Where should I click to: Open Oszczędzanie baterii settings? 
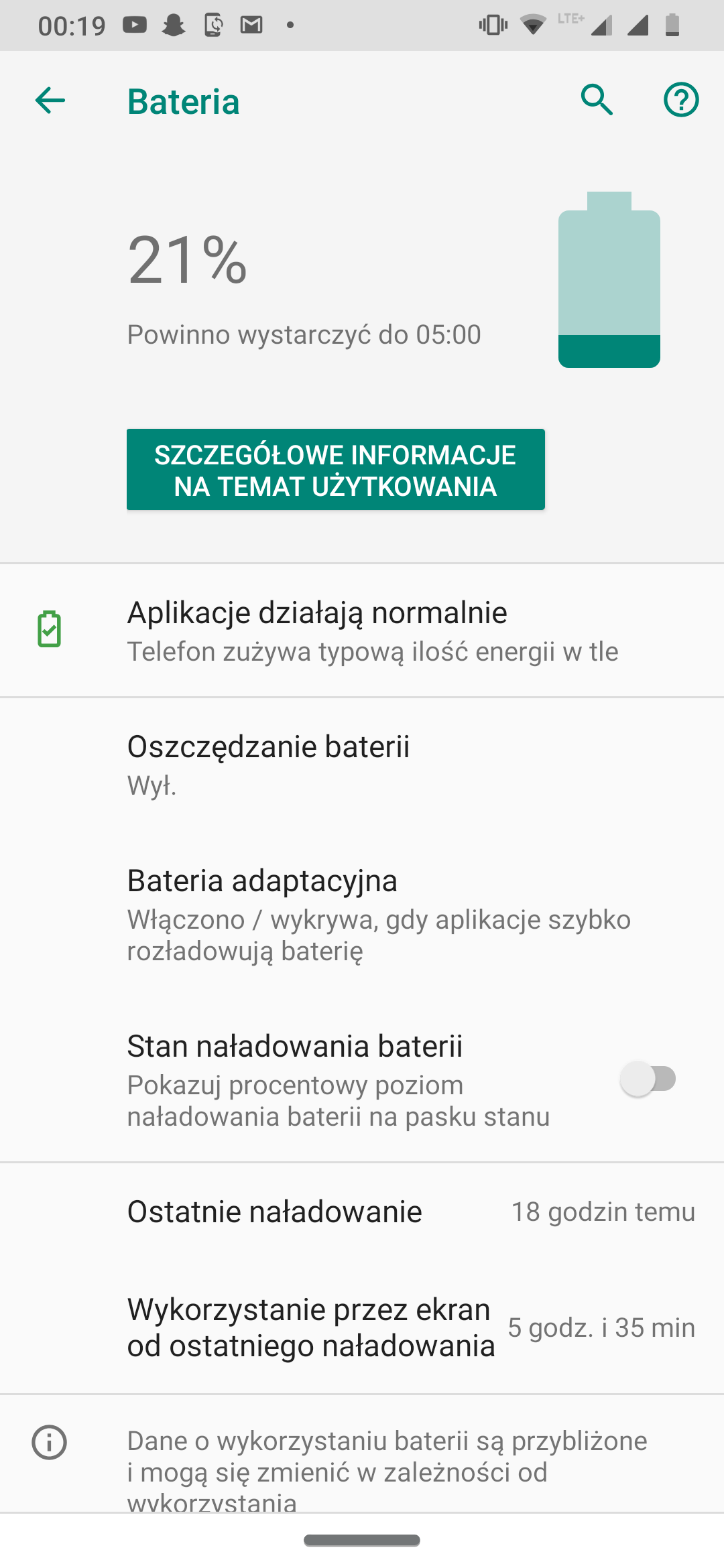click(x=362, y=765)
